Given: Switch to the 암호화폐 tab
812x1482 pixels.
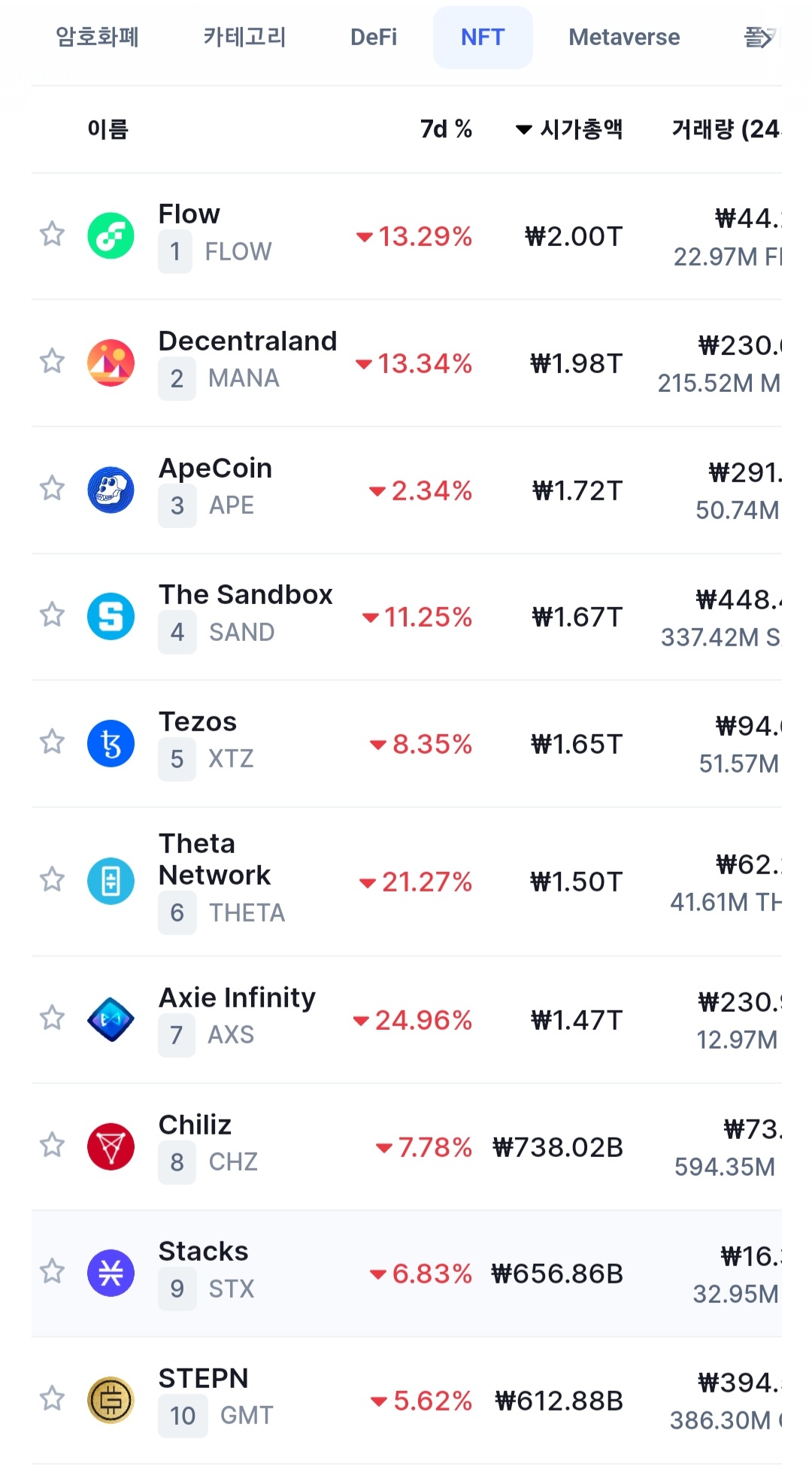Looking at the screenshot, I should 97,37.
